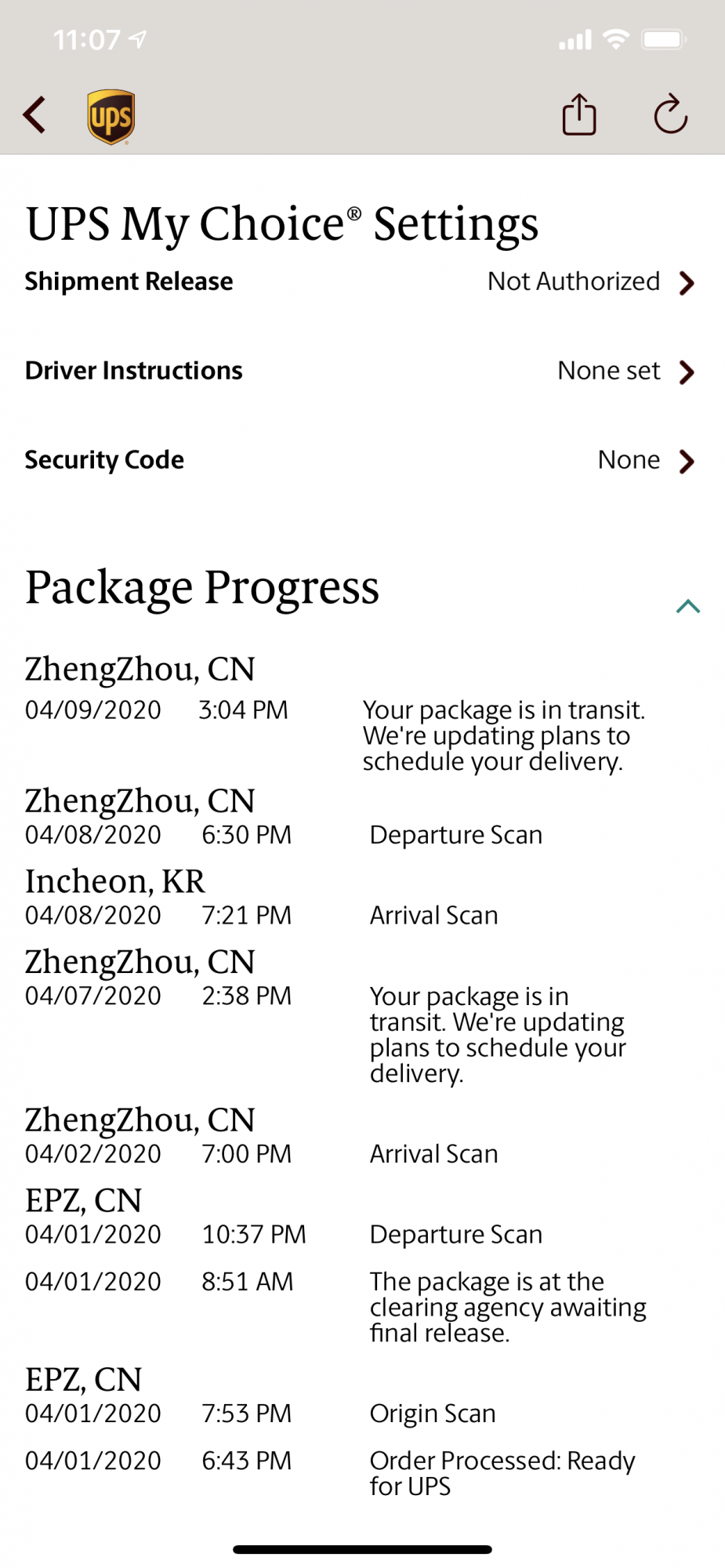Refresh the tracking details
The height and width of the screenshot is (1568, 725).
click(x=671, y=114)
